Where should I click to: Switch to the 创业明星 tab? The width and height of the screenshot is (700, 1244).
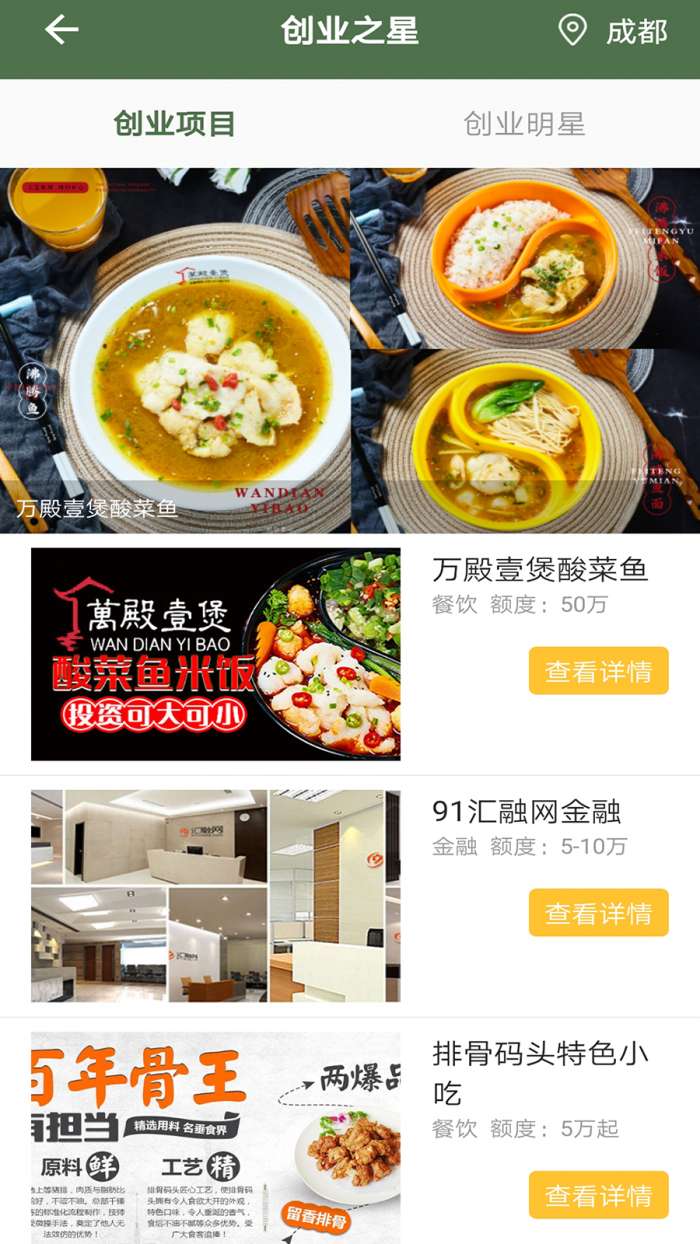tap(524, 124)
